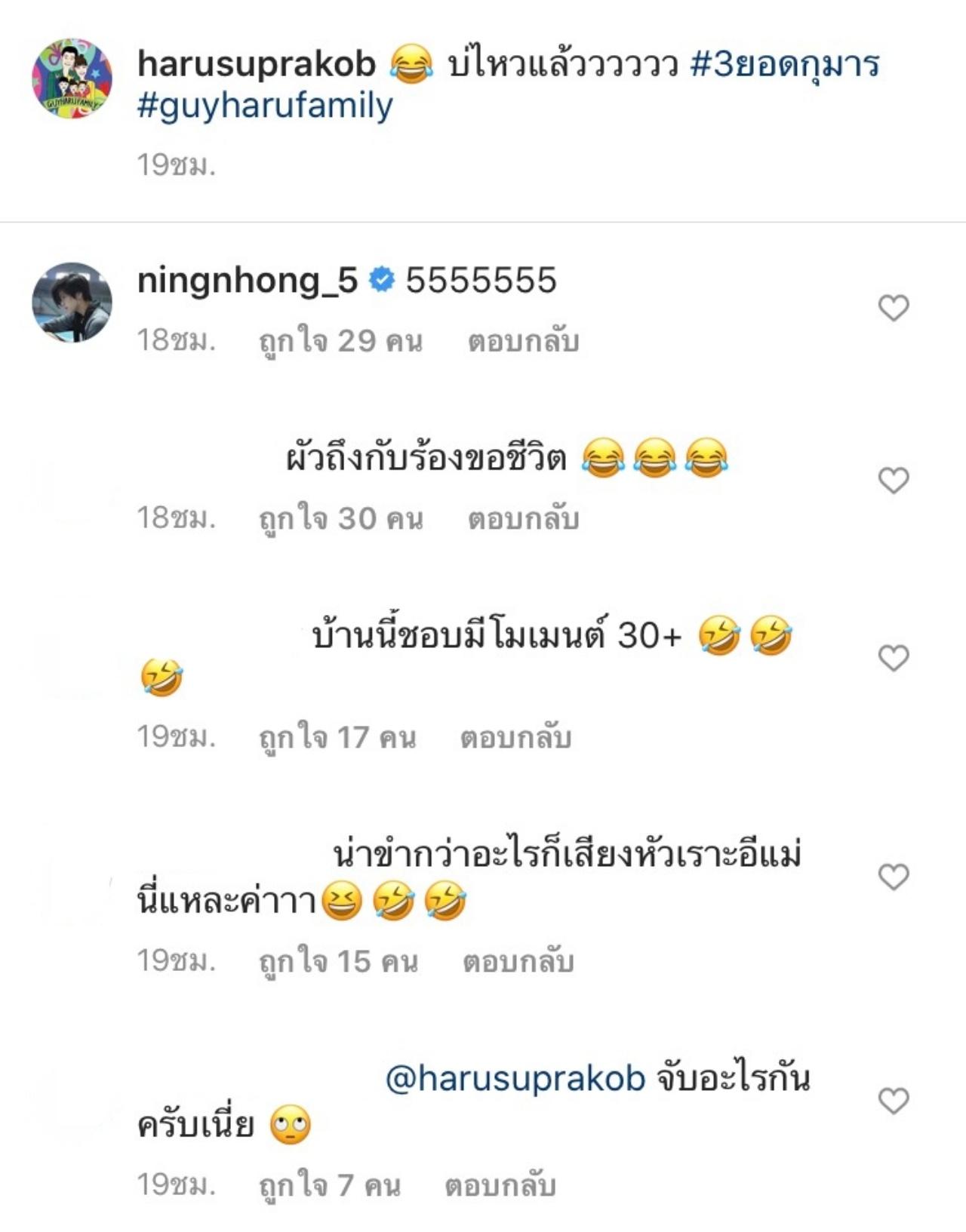Reply to the comment with 15 likes
This screenshot has width=966, height=1232.
click(x=518, y=961)
